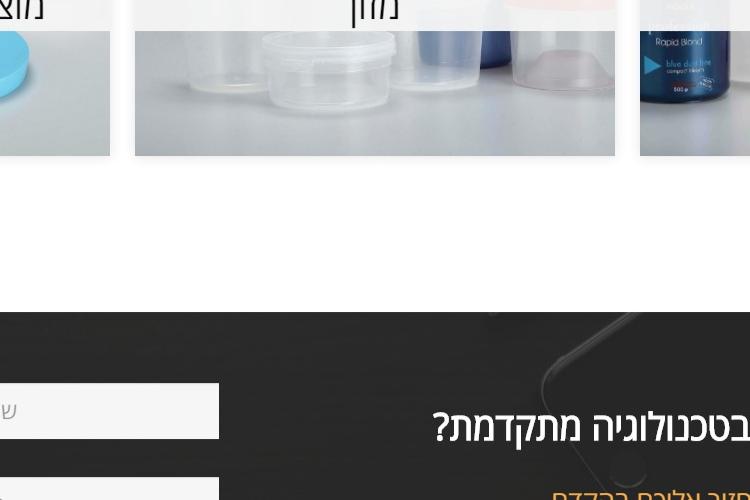This screenshot has height=500, width=750.
Task: Open the מזון product category card
Action: pos(375,80)
